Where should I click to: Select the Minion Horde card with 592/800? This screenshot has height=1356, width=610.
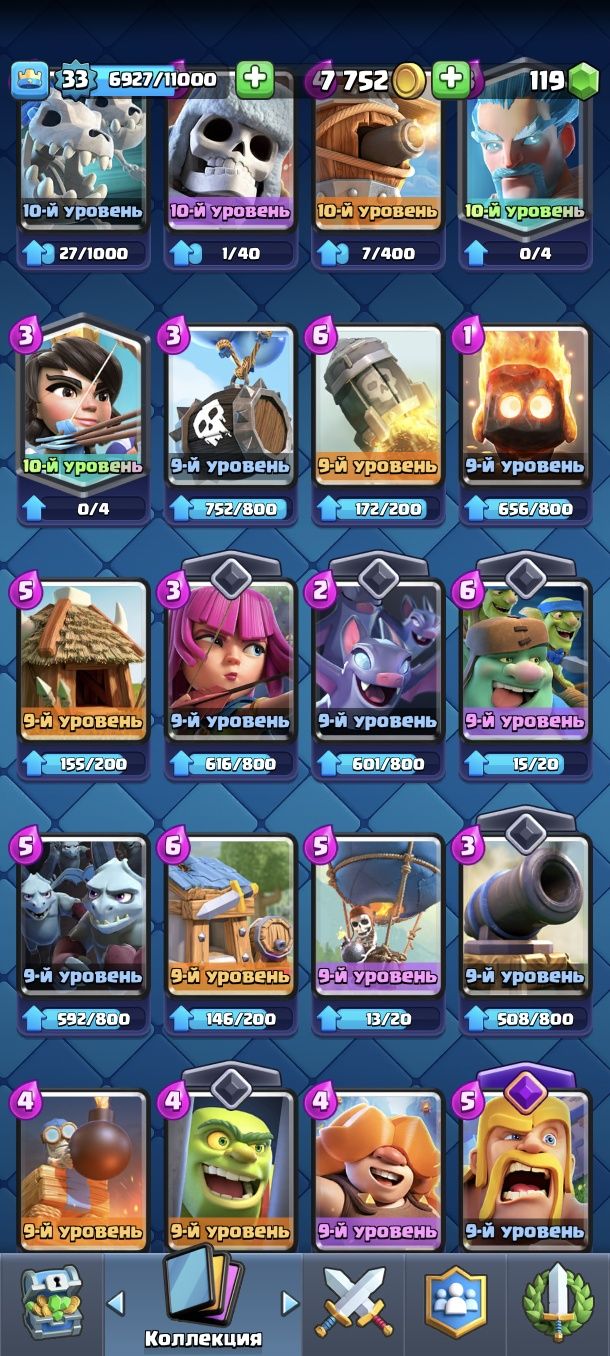tap(83, 915)
